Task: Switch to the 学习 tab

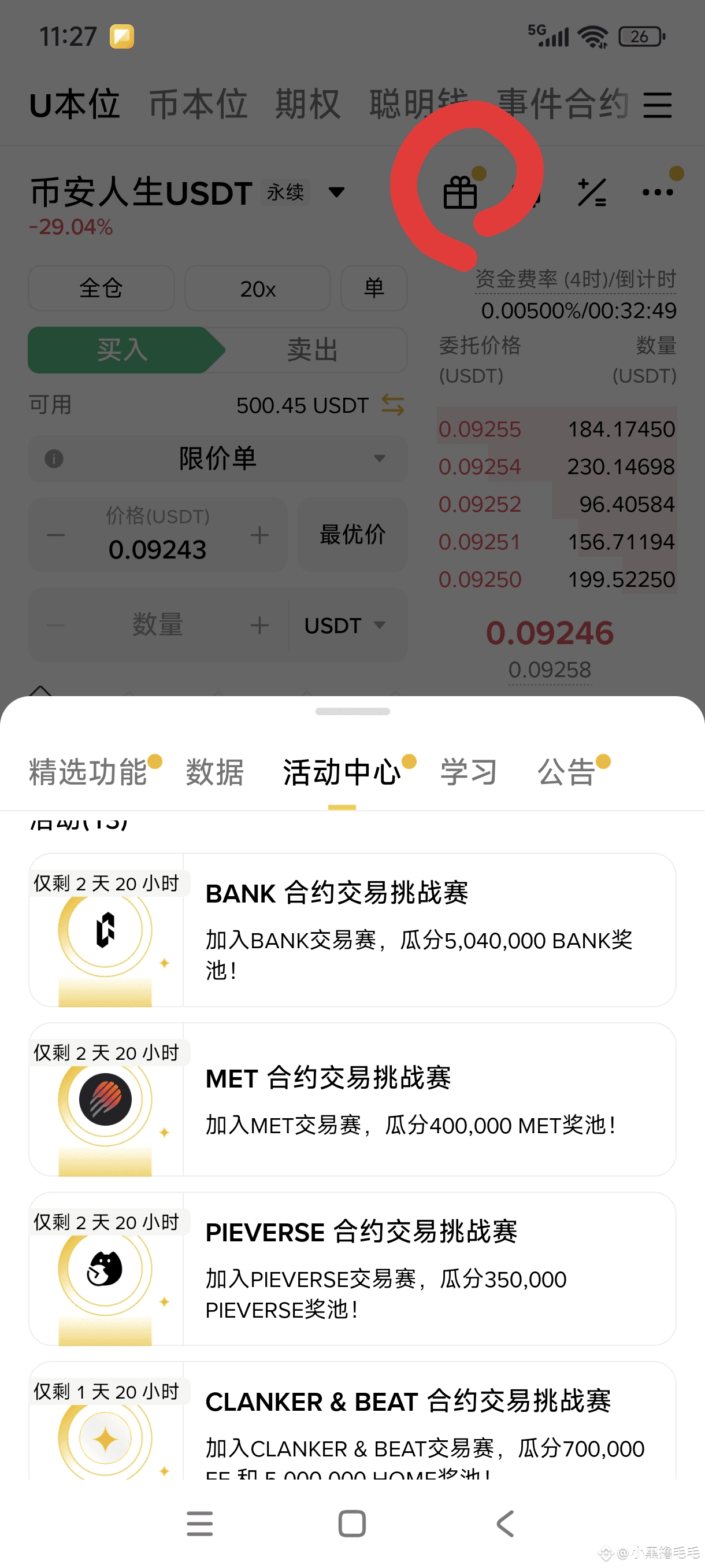Action: coord(469,772)
